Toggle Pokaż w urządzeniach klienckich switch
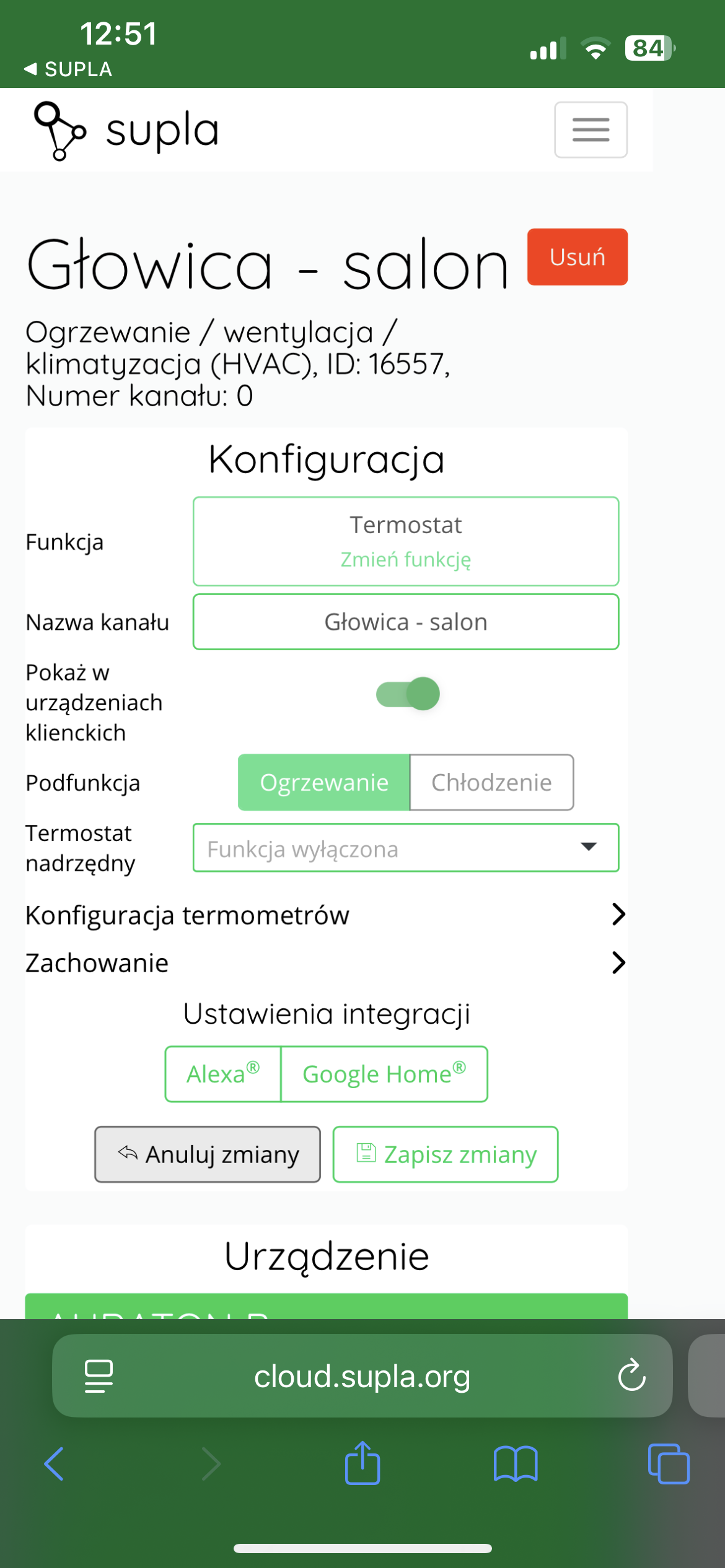The height and width of the screenshot is (1568, 725). click(408, 694)
